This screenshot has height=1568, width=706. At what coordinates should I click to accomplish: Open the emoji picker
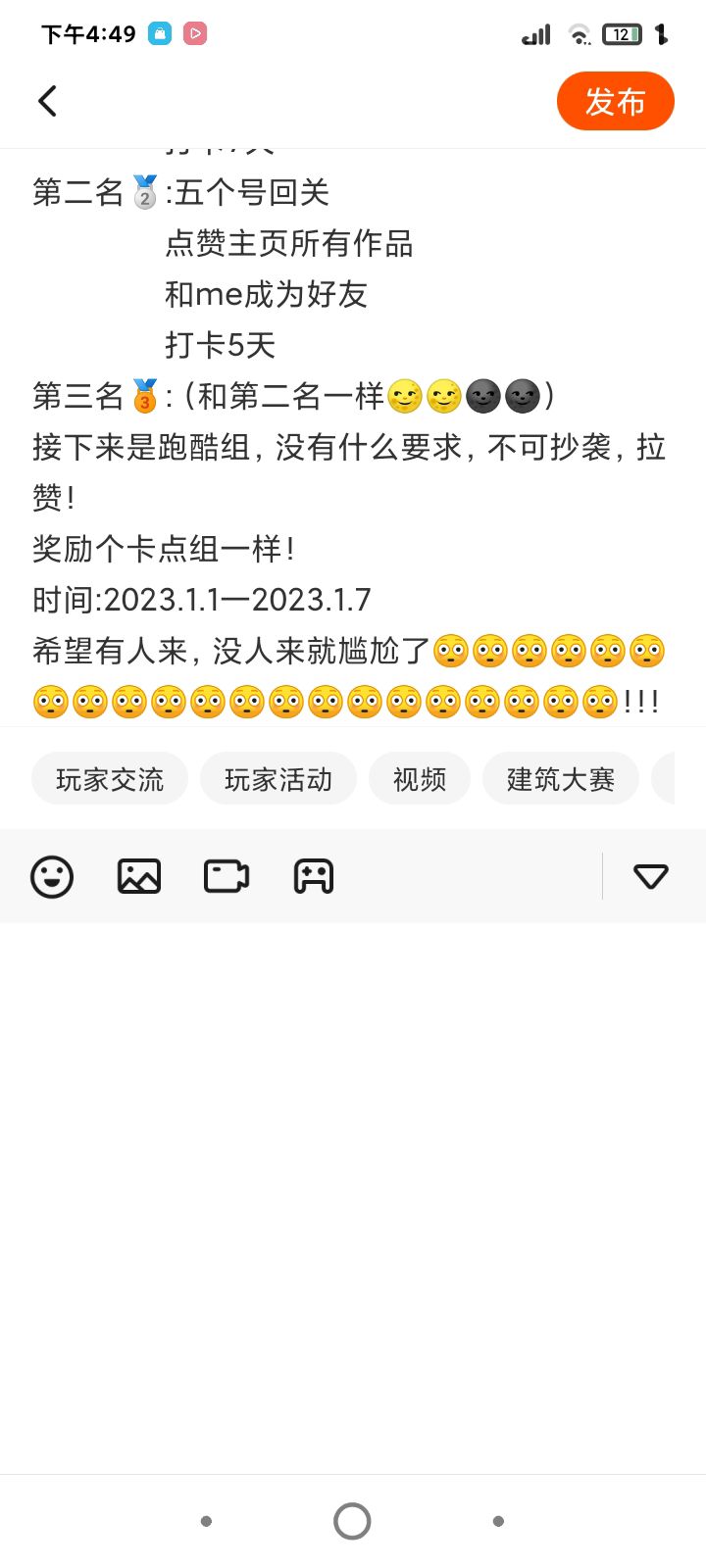[52, 876]
